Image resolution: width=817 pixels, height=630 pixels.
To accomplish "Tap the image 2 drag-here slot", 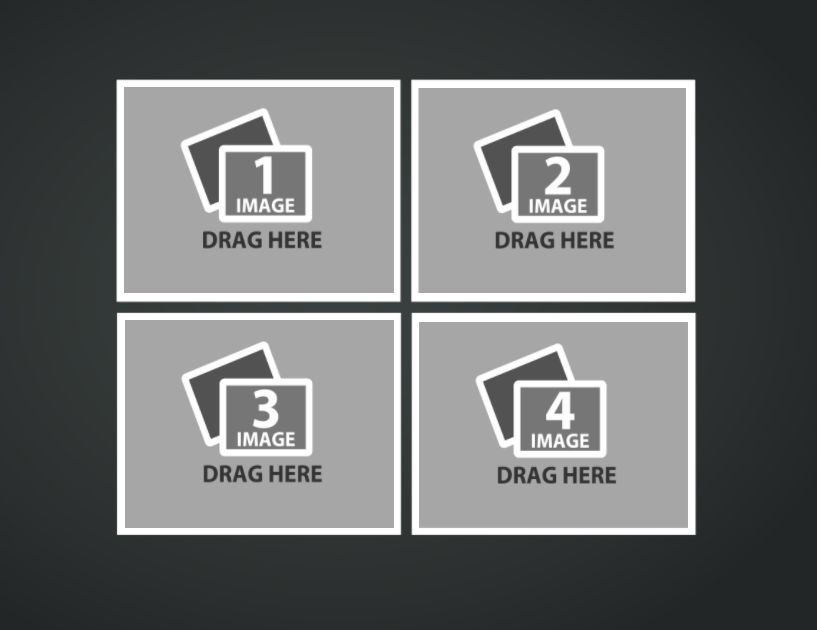I will (553, 190).
